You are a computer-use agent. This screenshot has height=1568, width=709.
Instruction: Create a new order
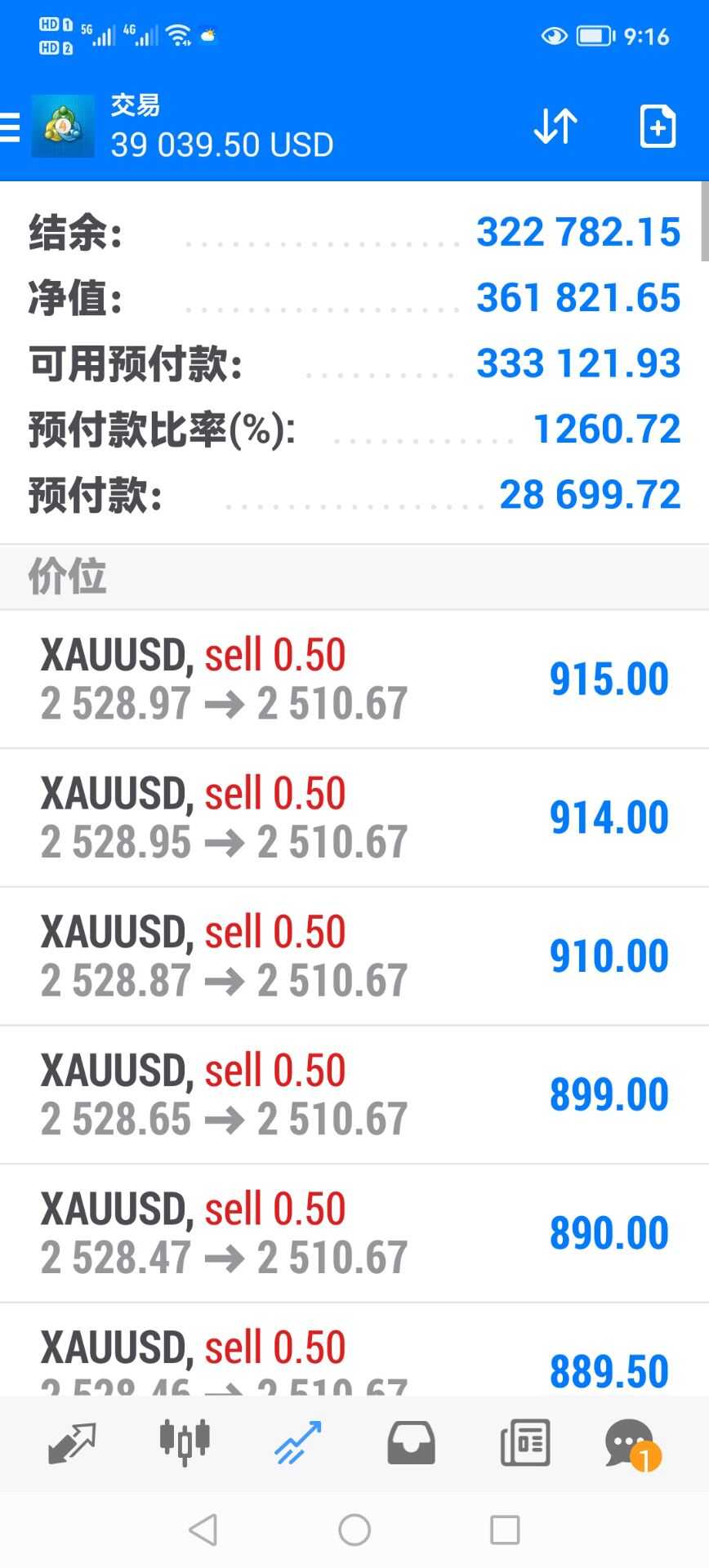[x=658, y=127]
